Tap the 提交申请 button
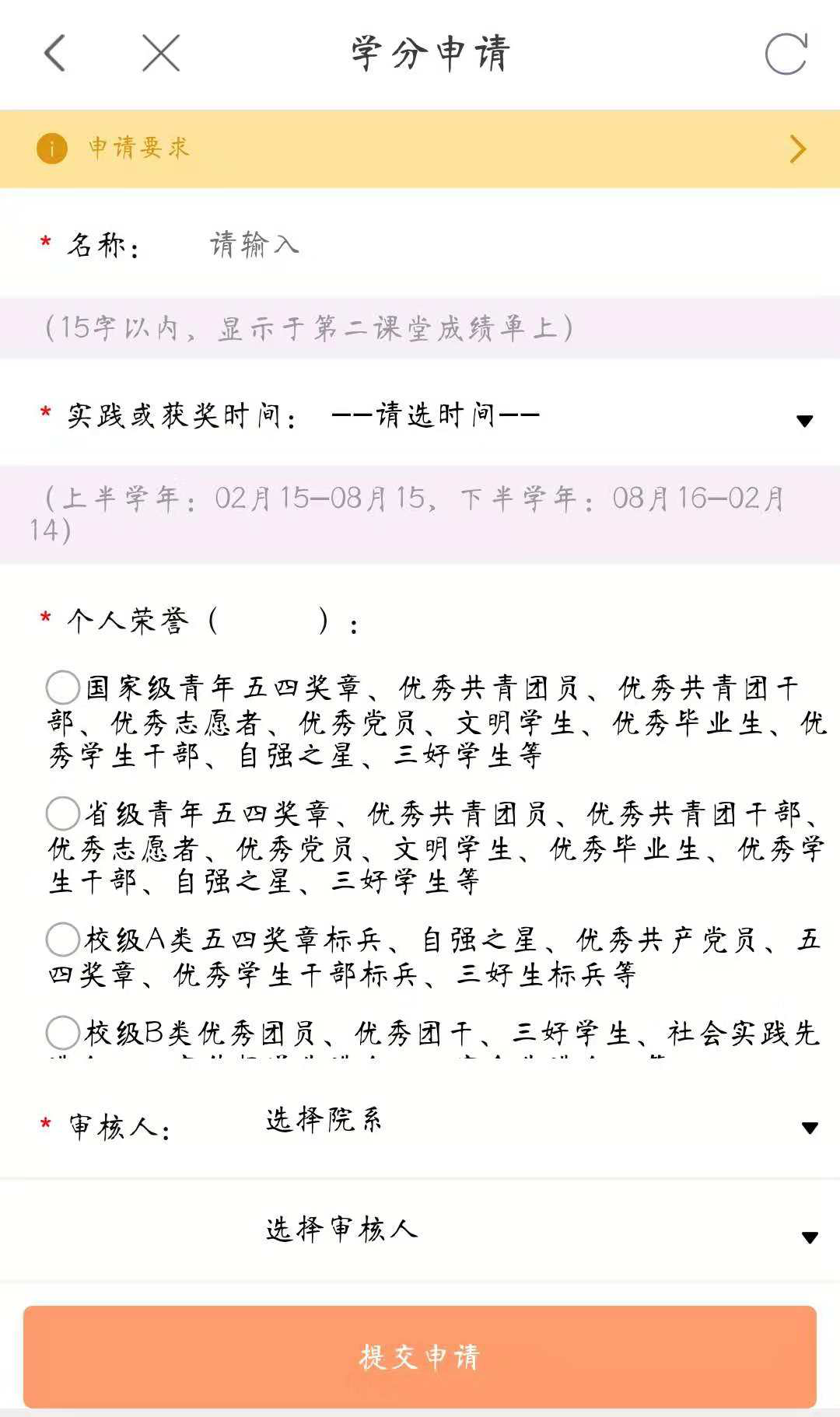This screenshot has height=1417, width=840. coord(420,1357)
